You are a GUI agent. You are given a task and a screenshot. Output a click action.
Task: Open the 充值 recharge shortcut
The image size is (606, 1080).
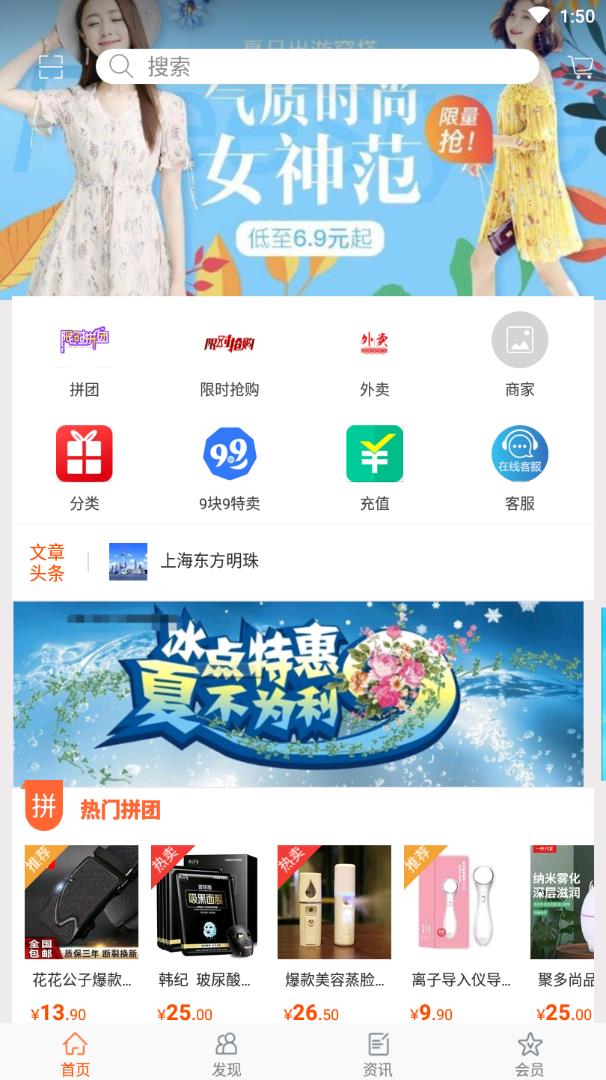pyautogui.click(x=374, y=467)
